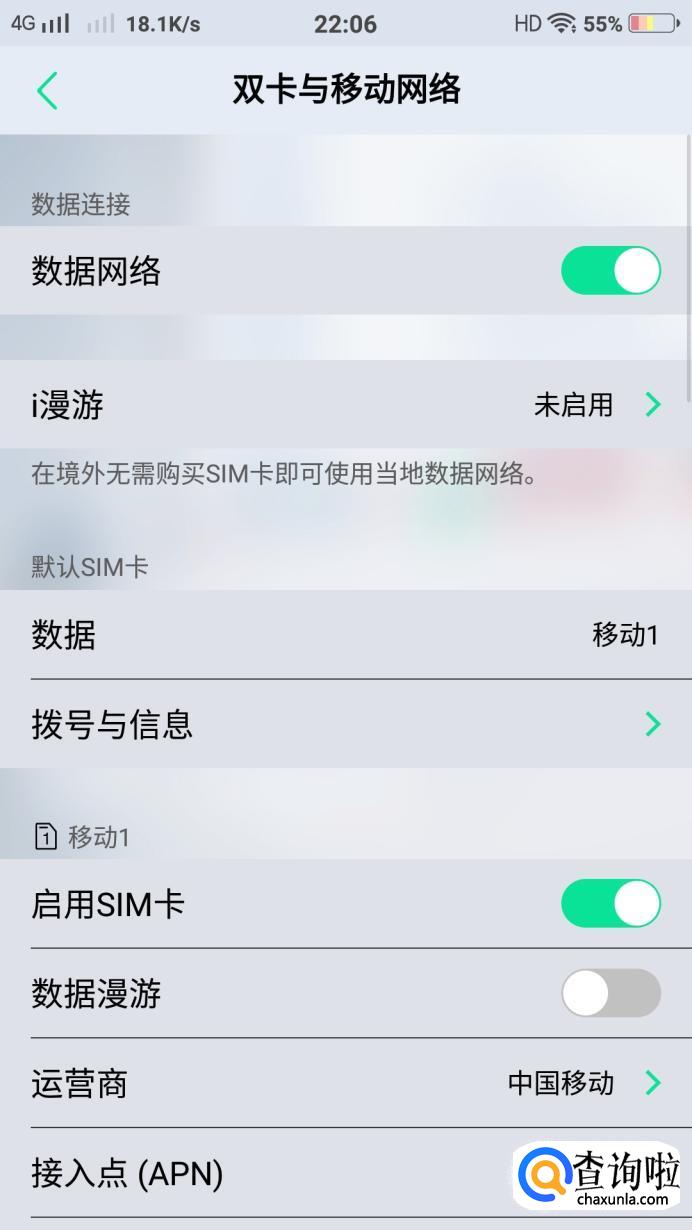Open the i漫游 setting
The image size is (692, 1230).
[x=345, y=405]
